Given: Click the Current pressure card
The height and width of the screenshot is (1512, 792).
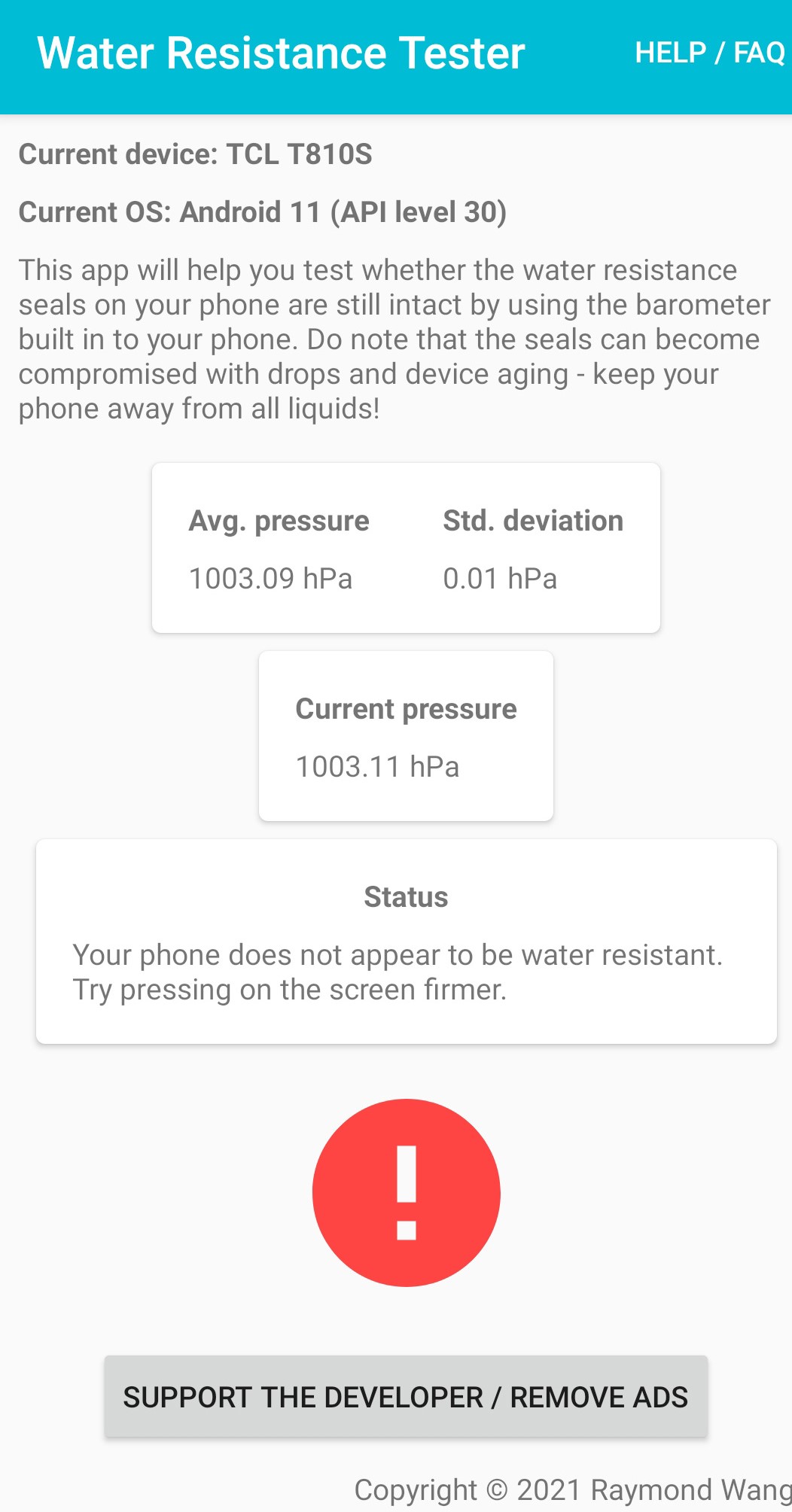Looking at the screenshot, I should click(x=406, y=736).
